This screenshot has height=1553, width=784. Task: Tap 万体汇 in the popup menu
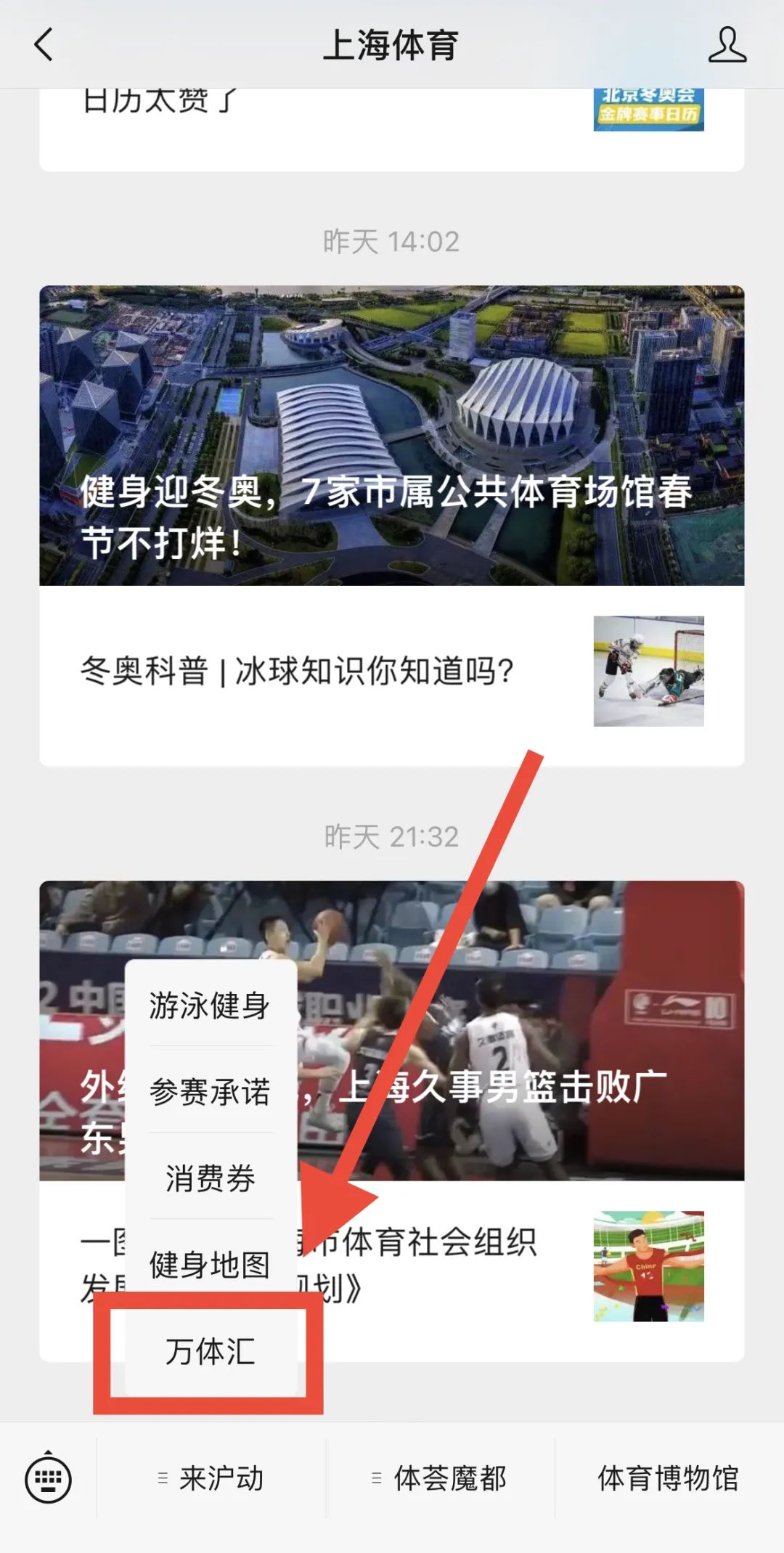tap(210, 1351)
